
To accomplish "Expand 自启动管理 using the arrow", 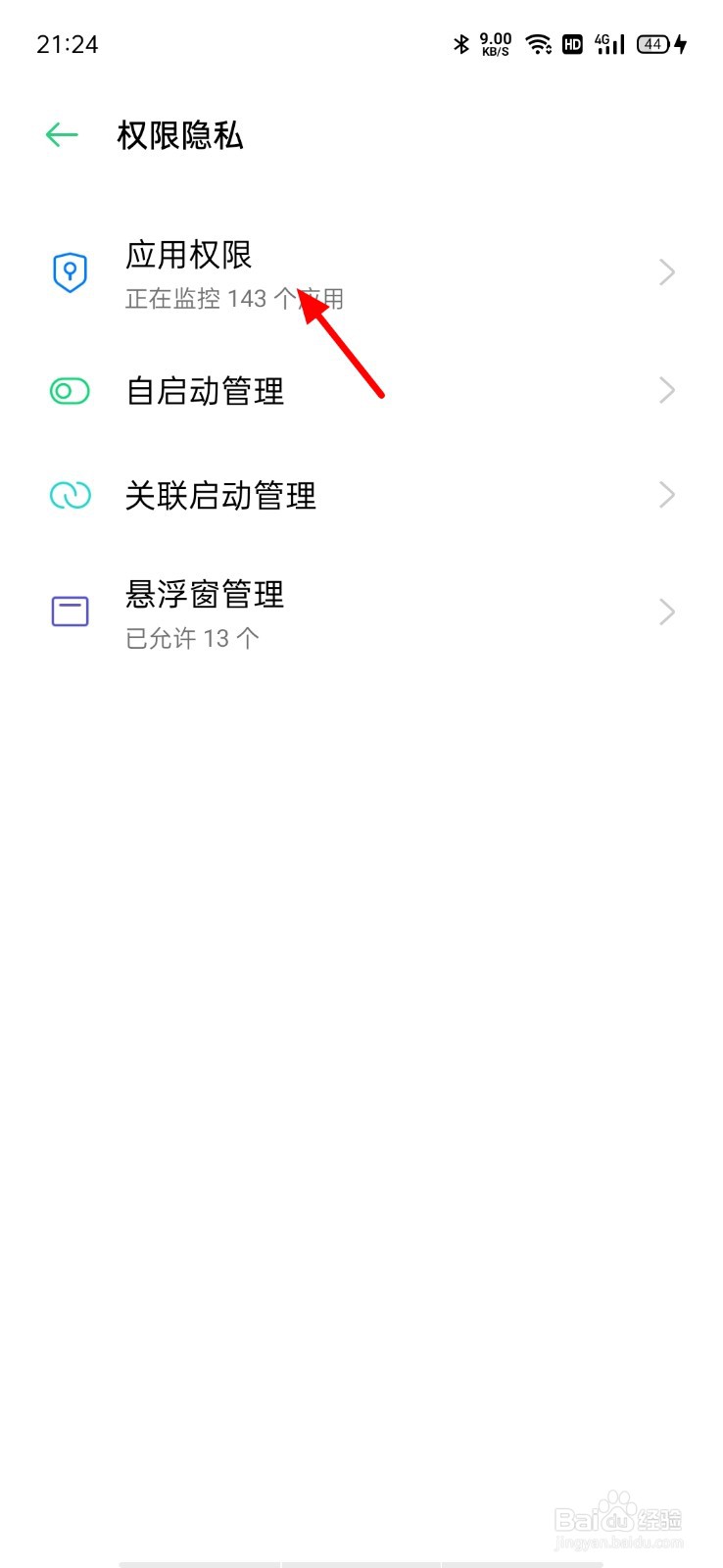I will pos(667,391).
